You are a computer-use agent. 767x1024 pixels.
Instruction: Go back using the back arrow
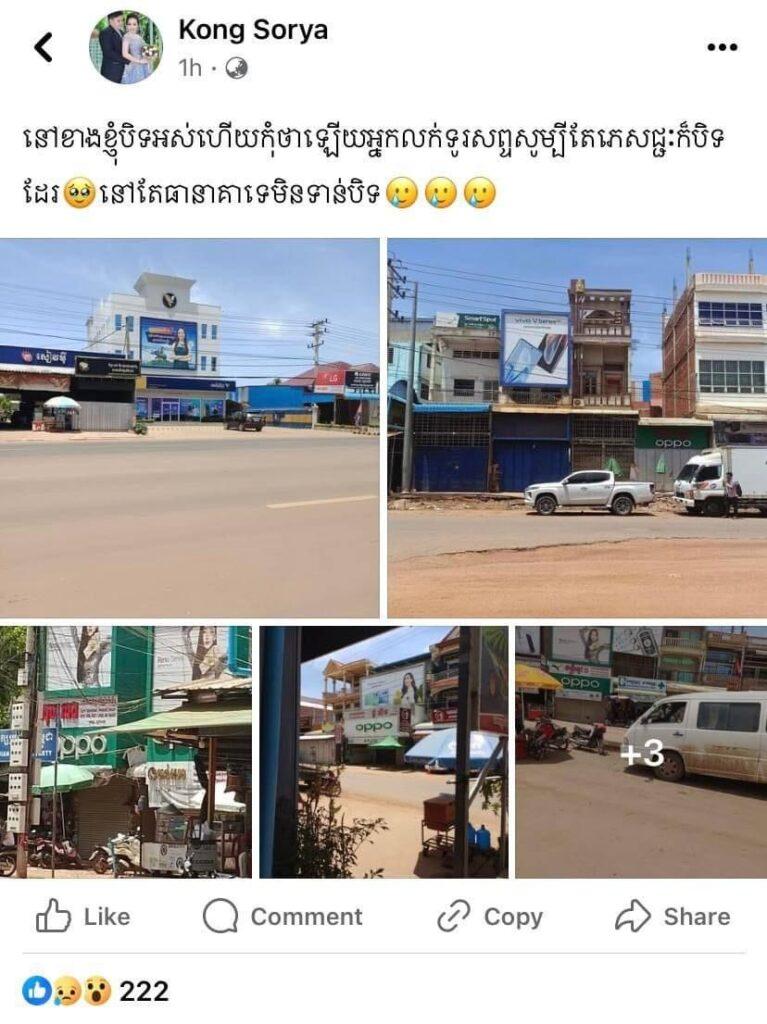coord(43,46)
